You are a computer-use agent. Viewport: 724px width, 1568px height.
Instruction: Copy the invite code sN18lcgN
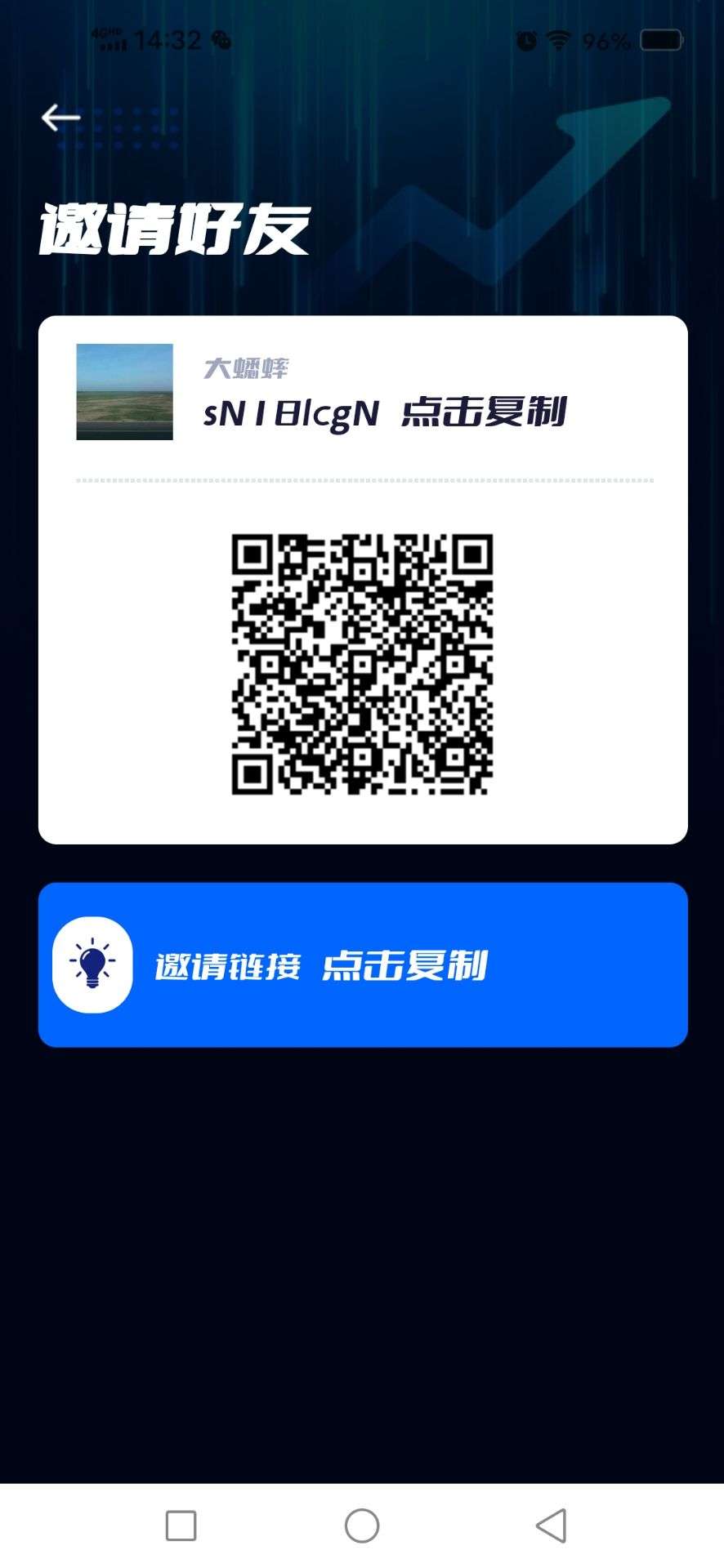(x=484, y=412)
